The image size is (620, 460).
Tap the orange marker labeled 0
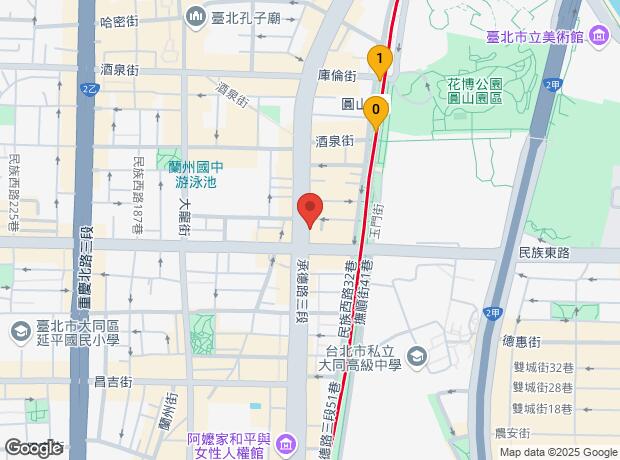point(376,110)
